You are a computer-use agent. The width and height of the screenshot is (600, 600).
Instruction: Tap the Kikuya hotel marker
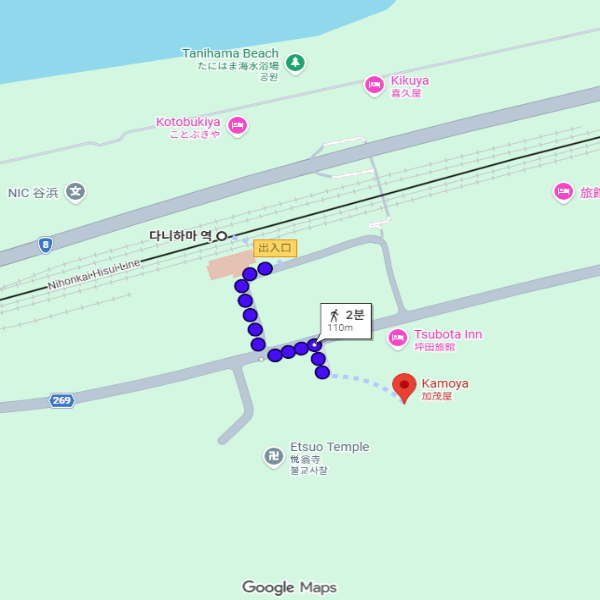coord(374,85)
